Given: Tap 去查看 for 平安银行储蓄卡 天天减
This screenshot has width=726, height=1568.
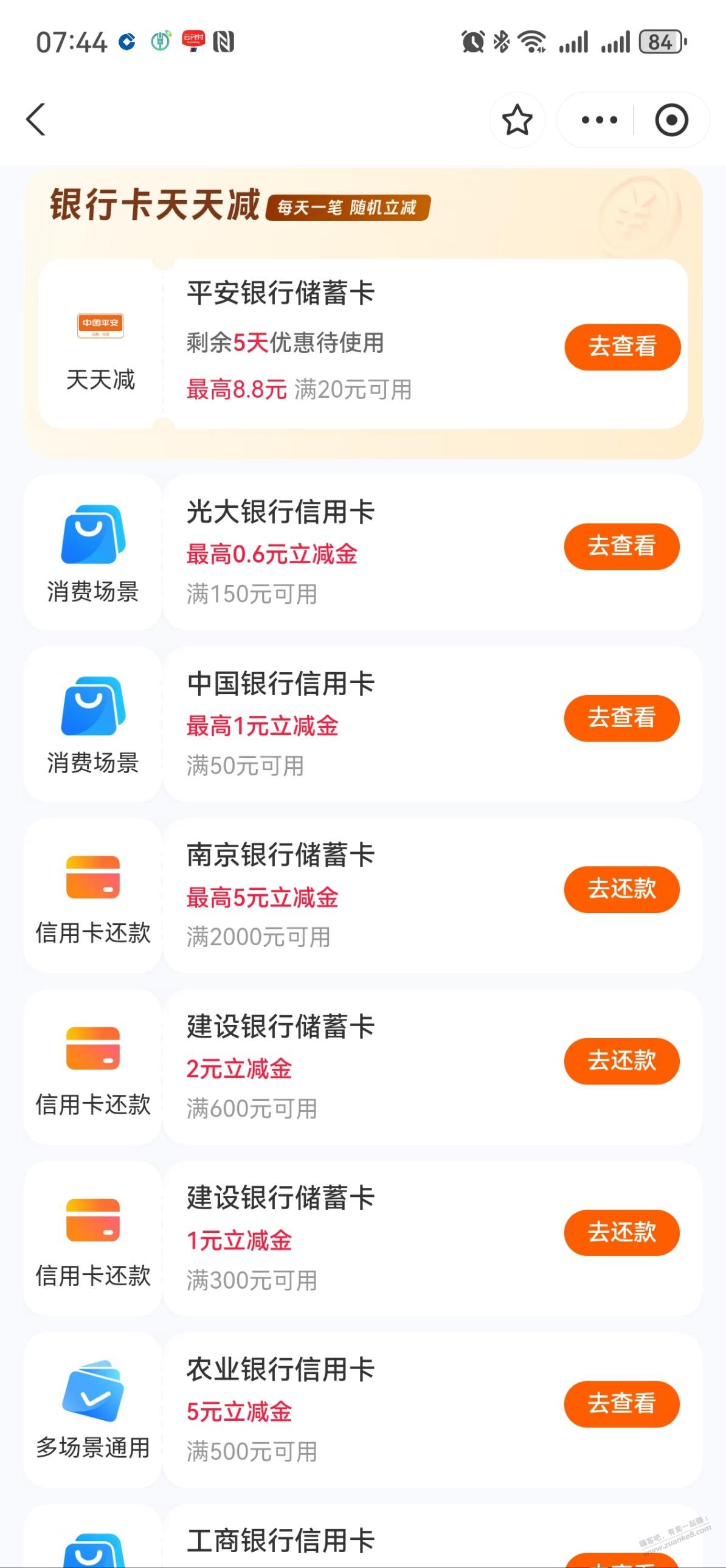Looking at the screenshot, I should pyautogui.click(x=622, y=347).
